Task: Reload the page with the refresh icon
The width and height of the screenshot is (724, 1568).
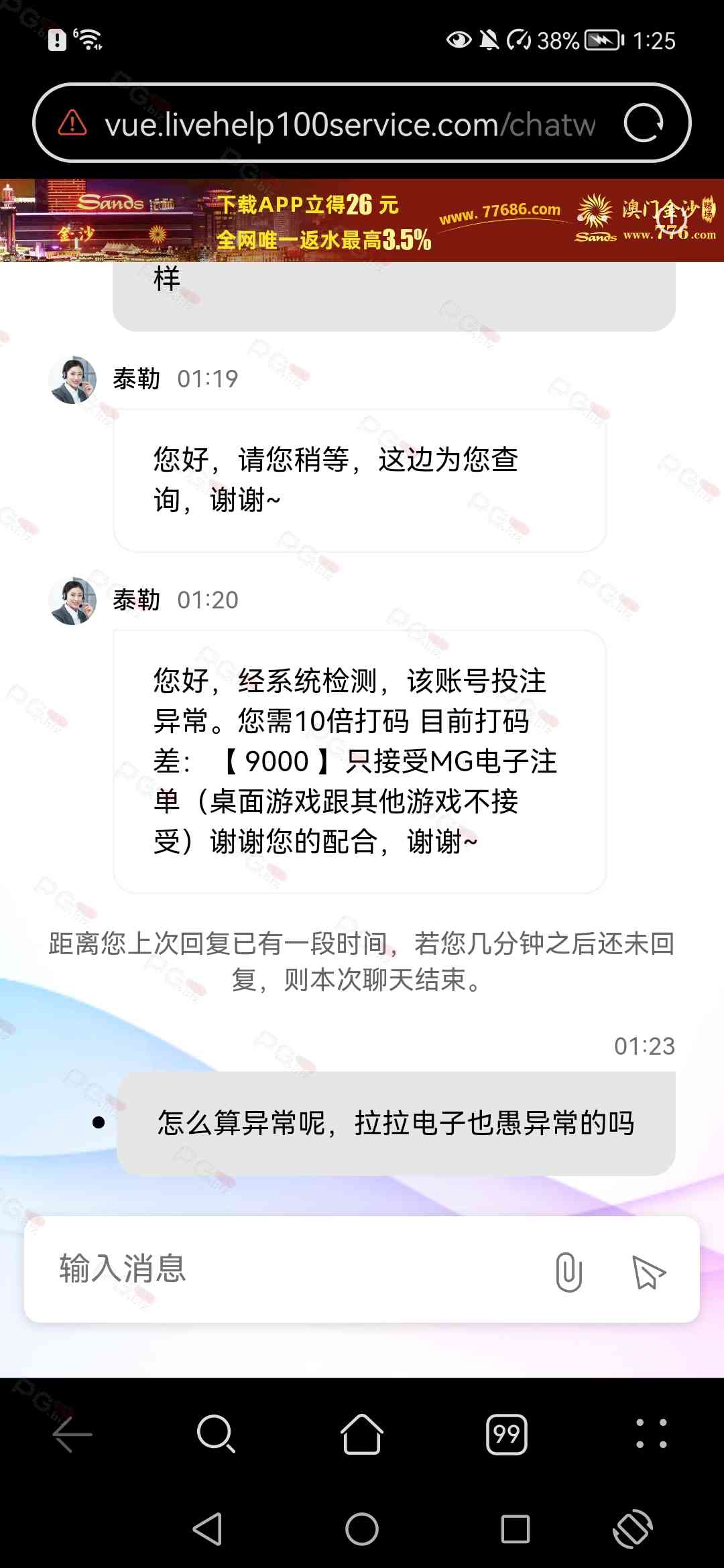Action: 643,123
